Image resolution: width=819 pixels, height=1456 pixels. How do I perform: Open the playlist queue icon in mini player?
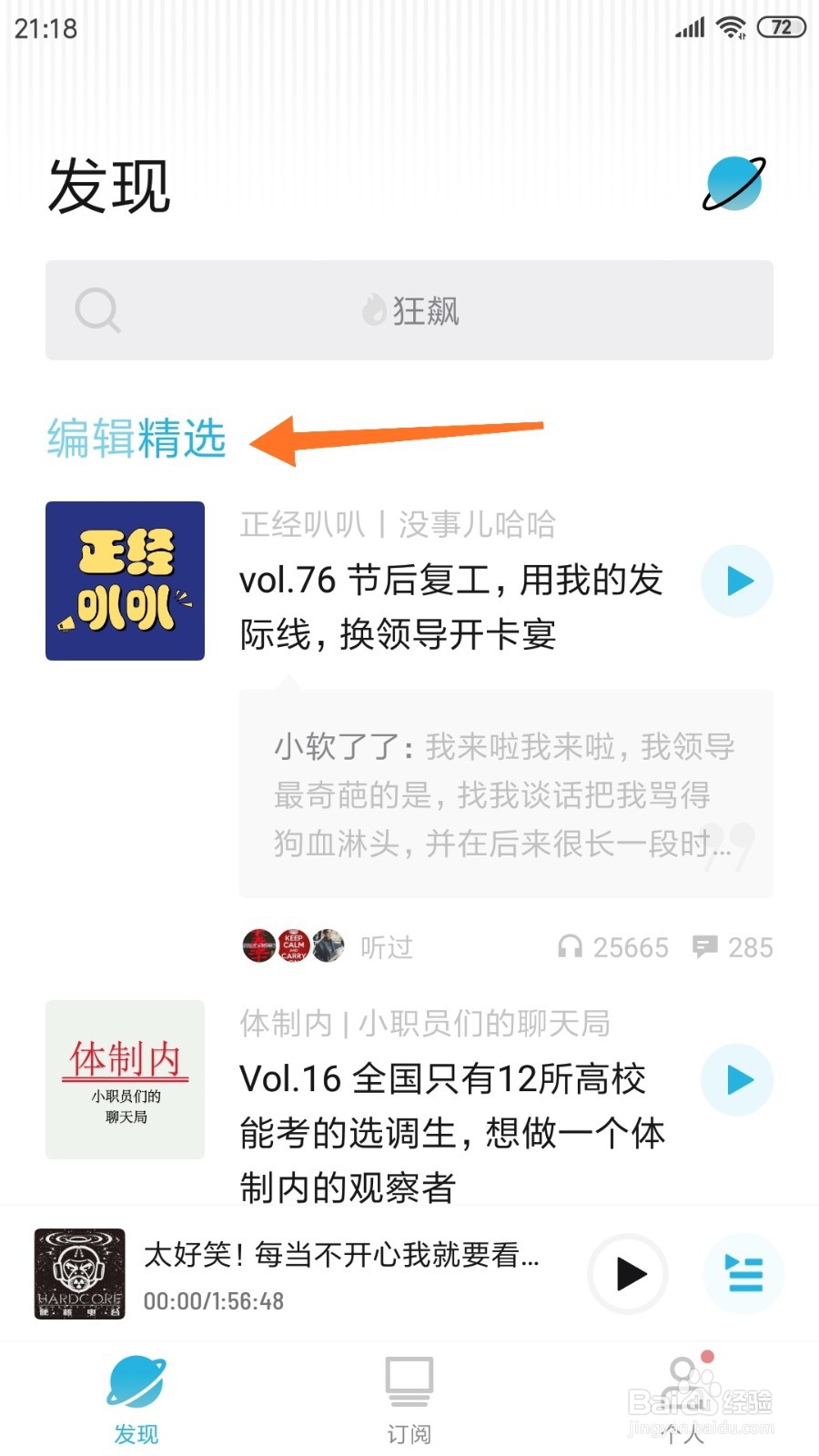click(743, 1275)
